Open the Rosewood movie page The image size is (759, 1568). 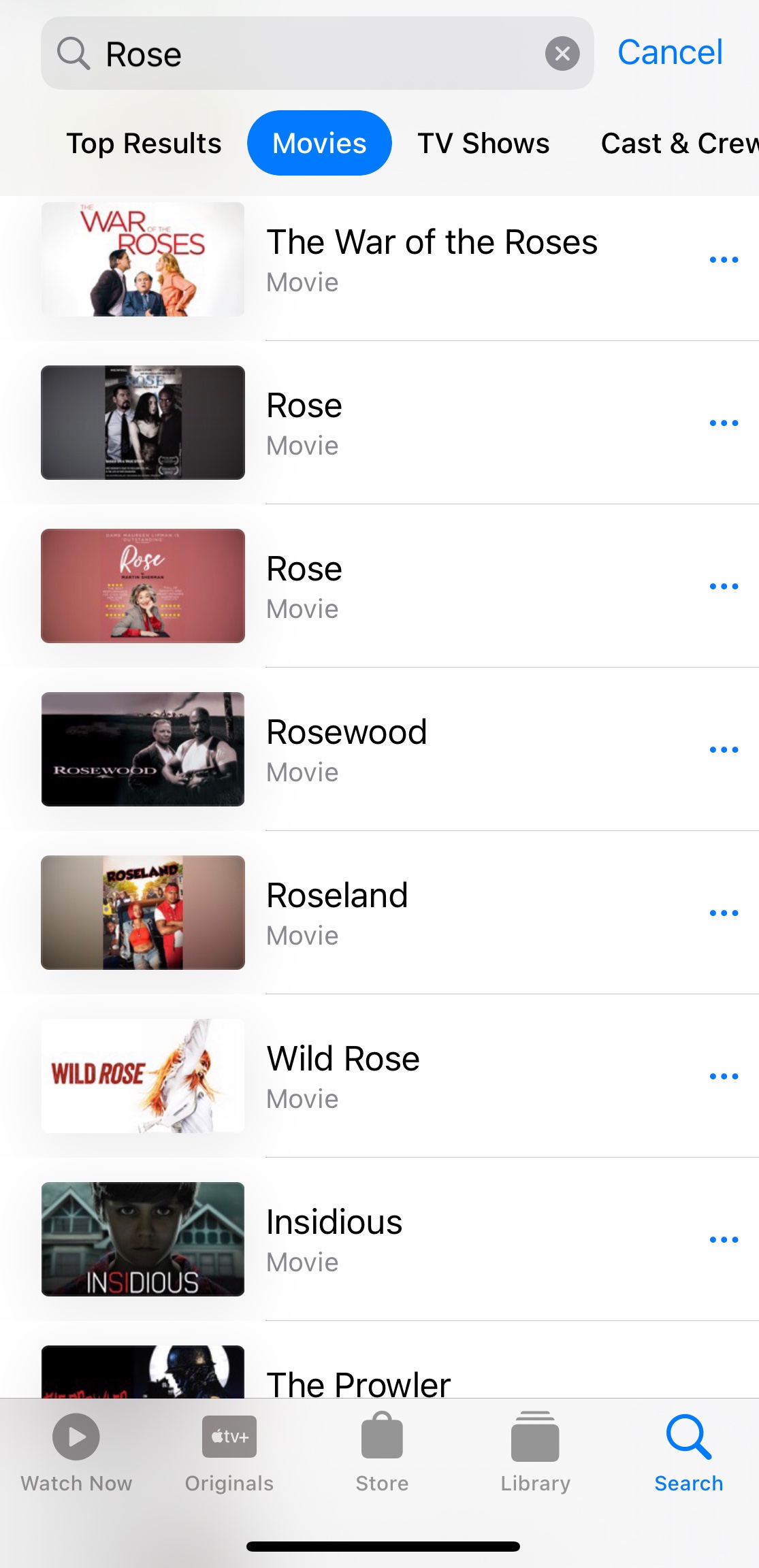pos(347,749)
